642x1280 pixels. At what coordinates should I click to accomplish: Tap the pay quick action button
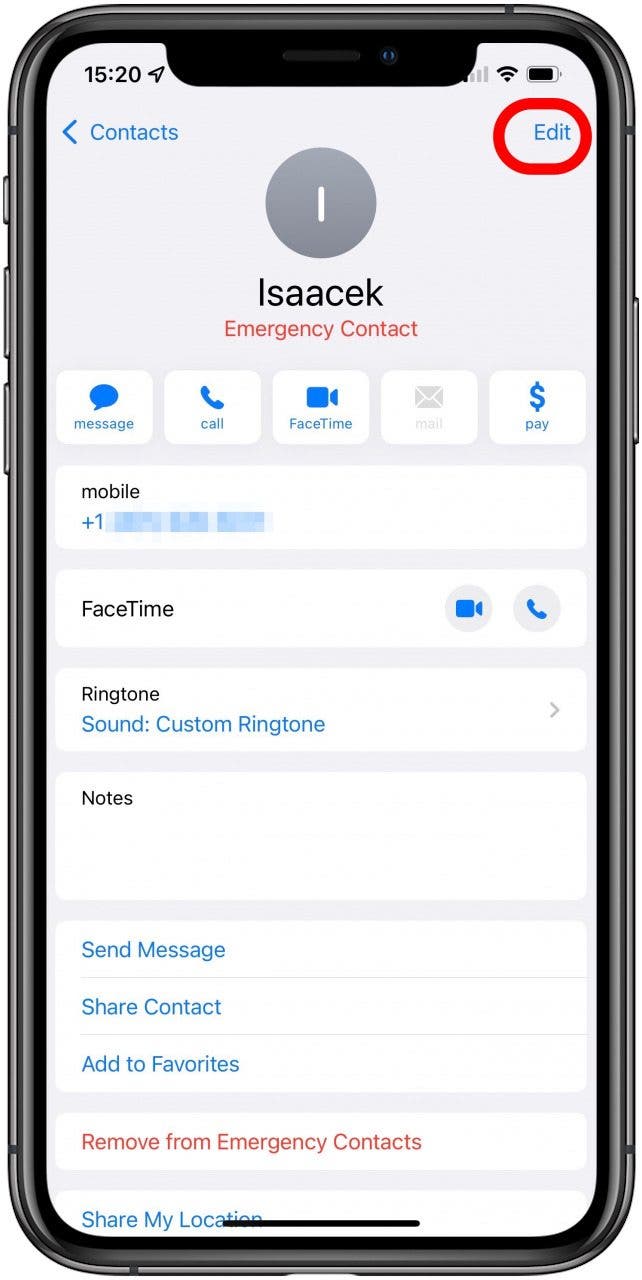click(537, 407)
